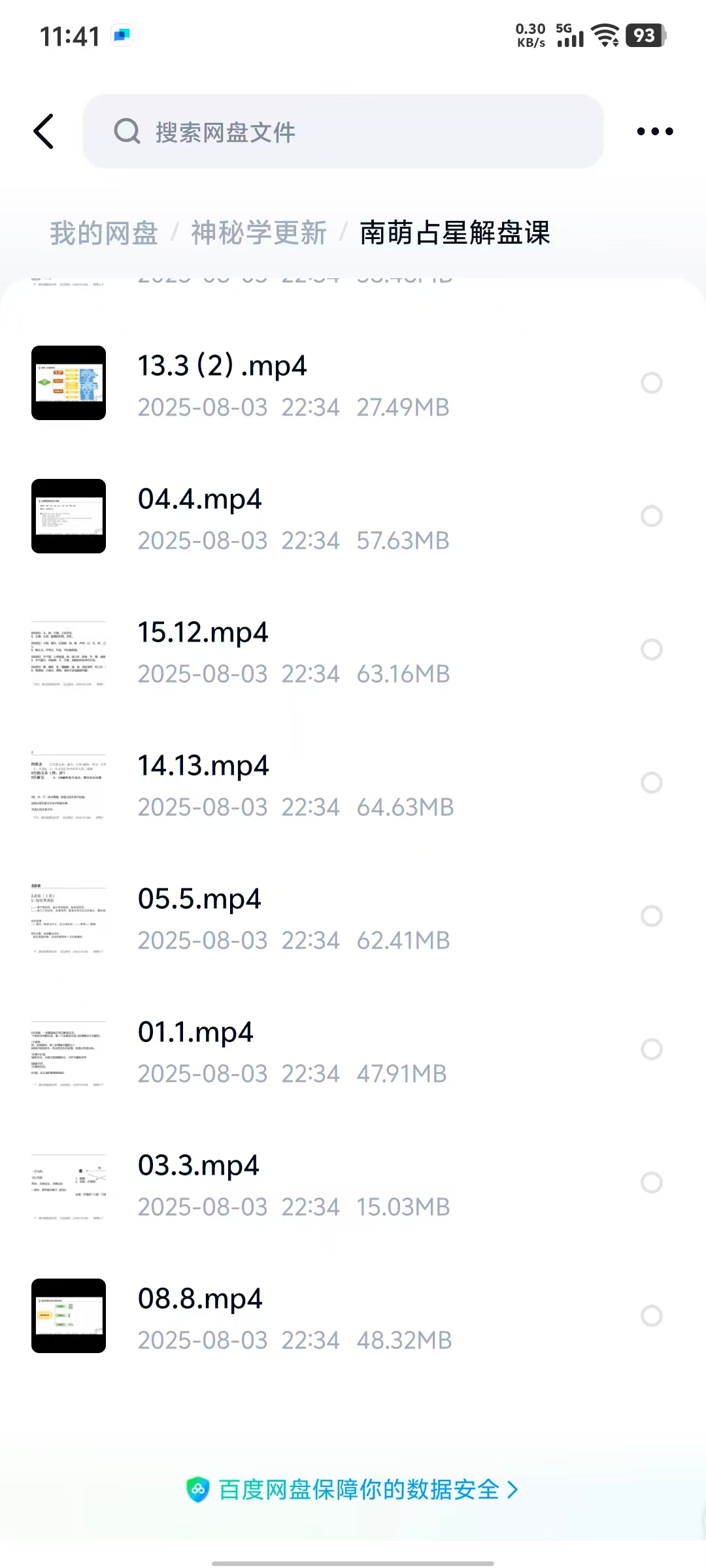Select the file 04.4.mp4
Image resolution: width=706 pixels, height=1568 pixels.
pyautogui.click(x=651, y=517)
